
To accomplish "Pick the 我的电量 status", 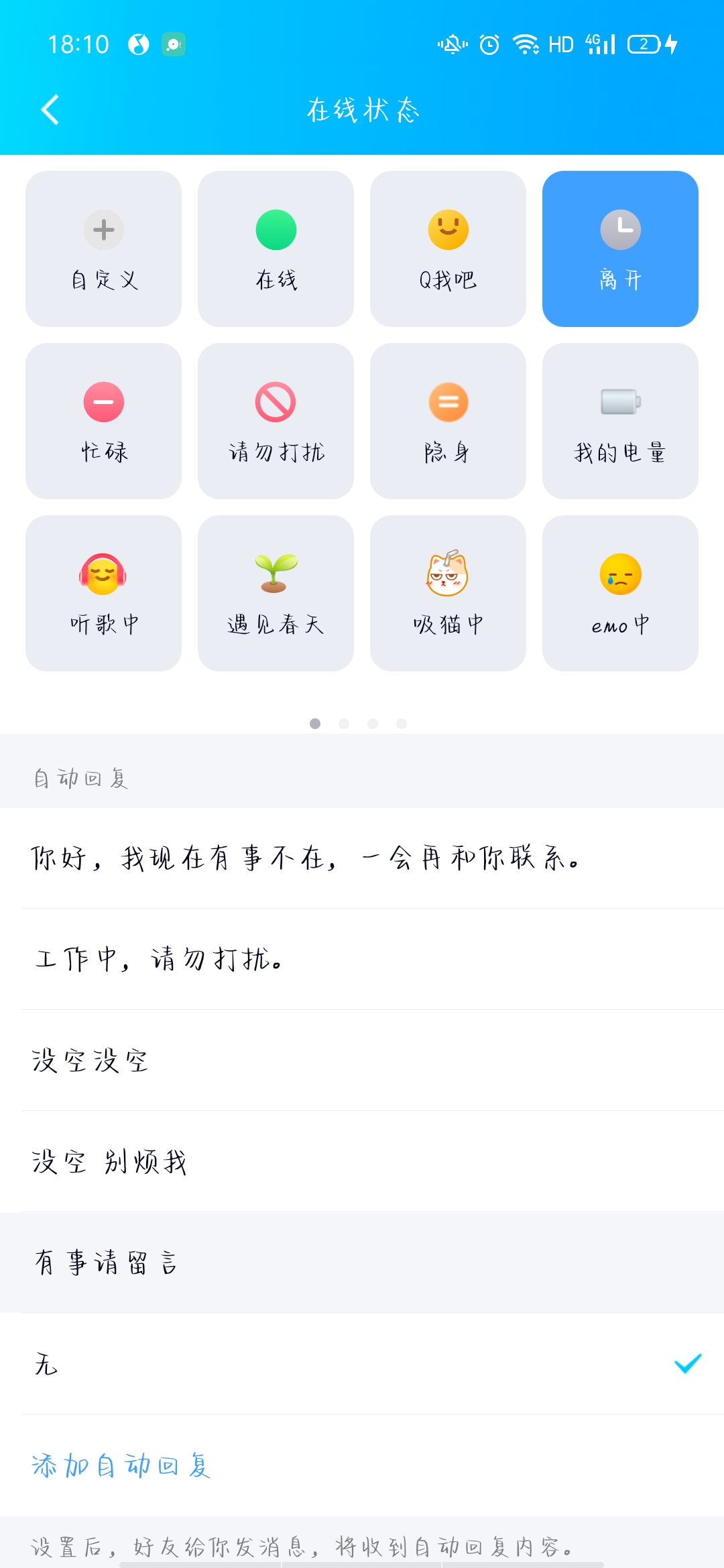I will coord(620,421).
